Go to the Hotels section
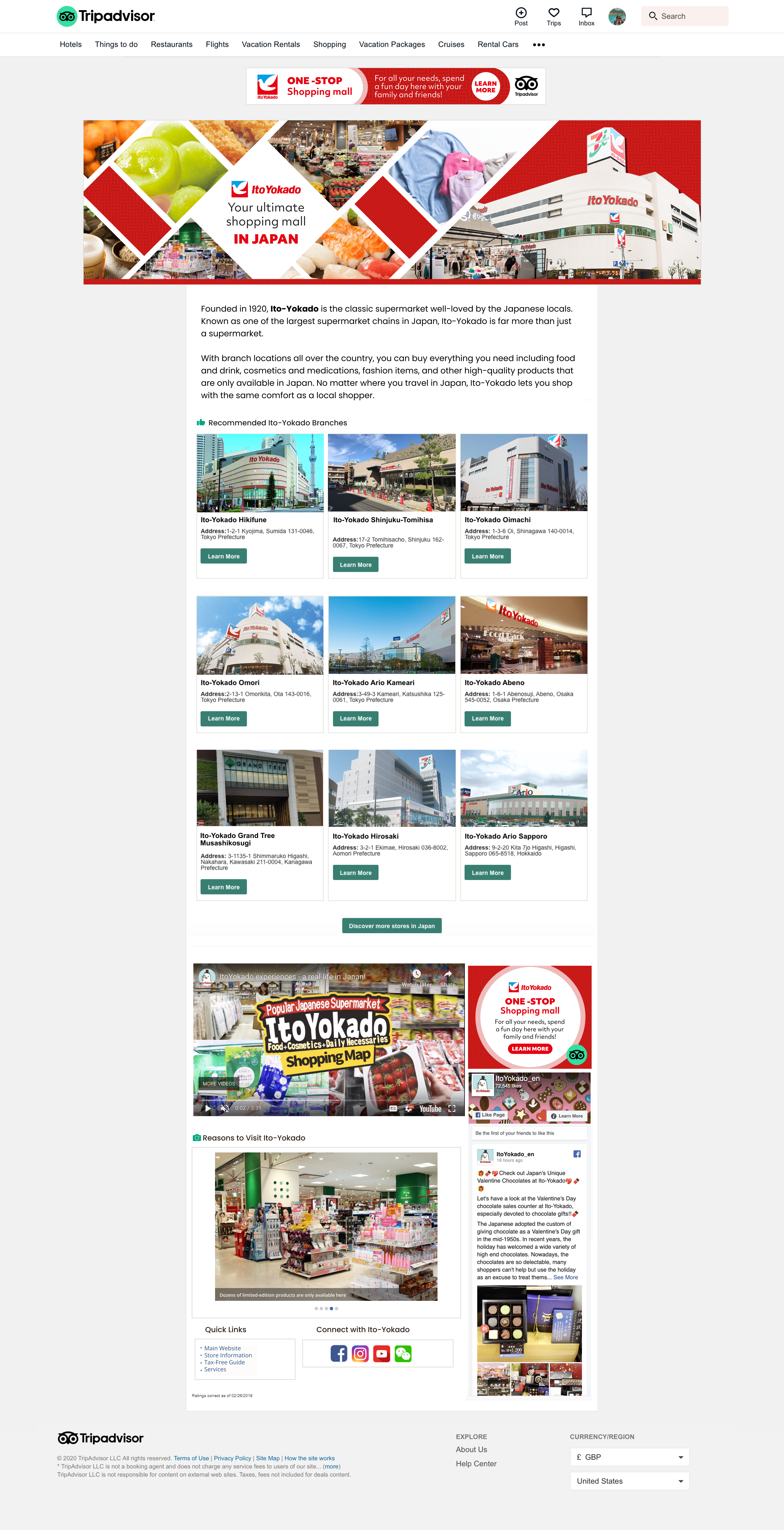Screen dimensions: 784x1530 click(71, 45)
